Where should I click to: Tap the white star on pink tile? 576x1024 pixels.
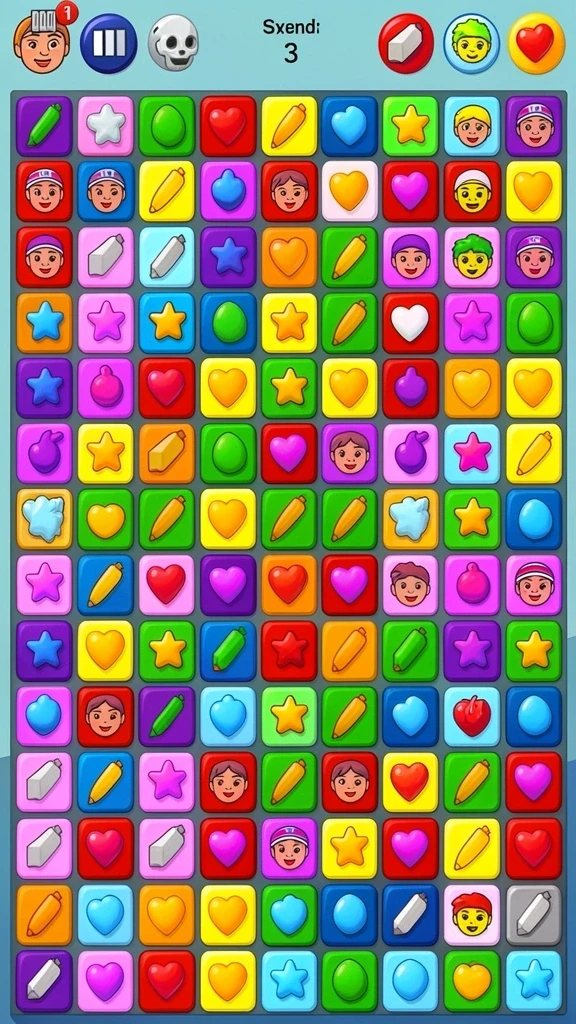click(106, 125)
